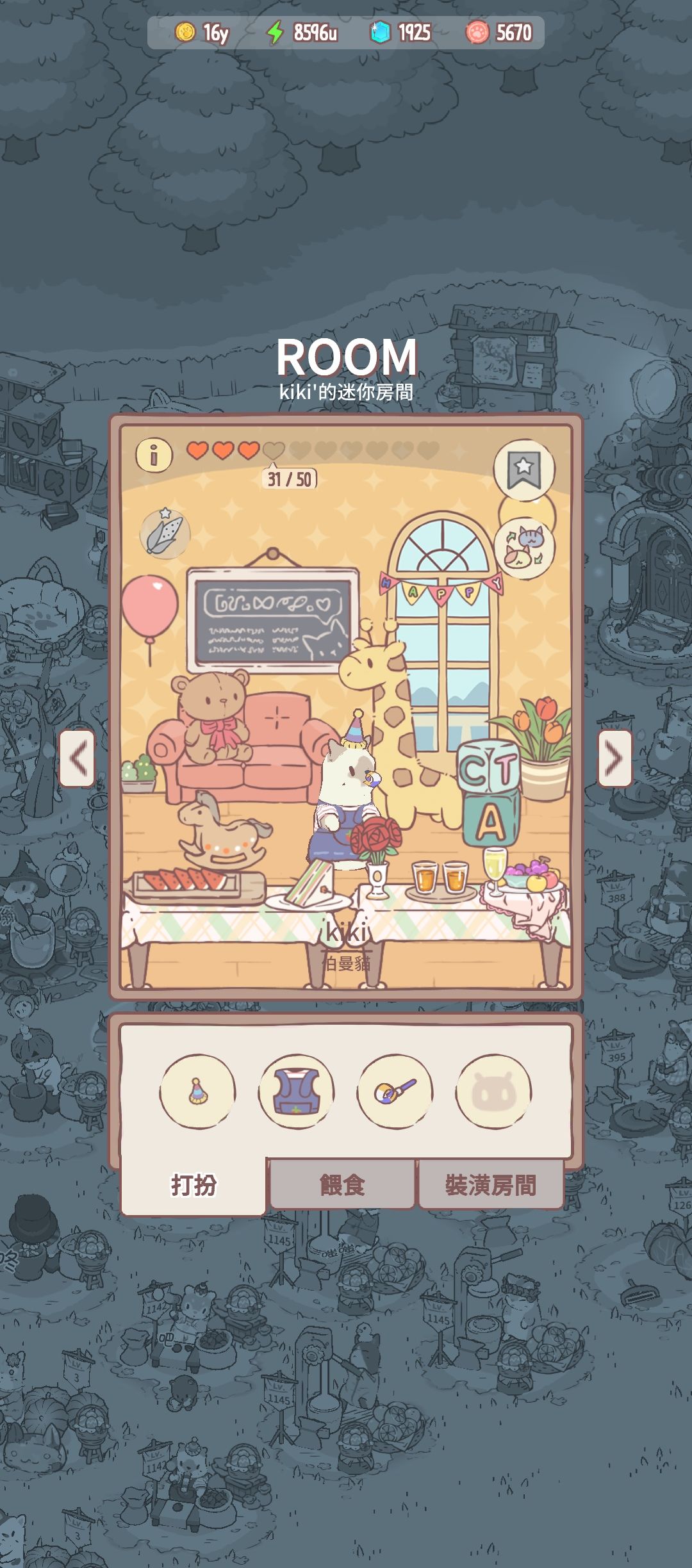The width and height of the screenshot is (692, 1568).
Task: Switch to the 餵食 feeding tab
Action: click(343, 1182)
